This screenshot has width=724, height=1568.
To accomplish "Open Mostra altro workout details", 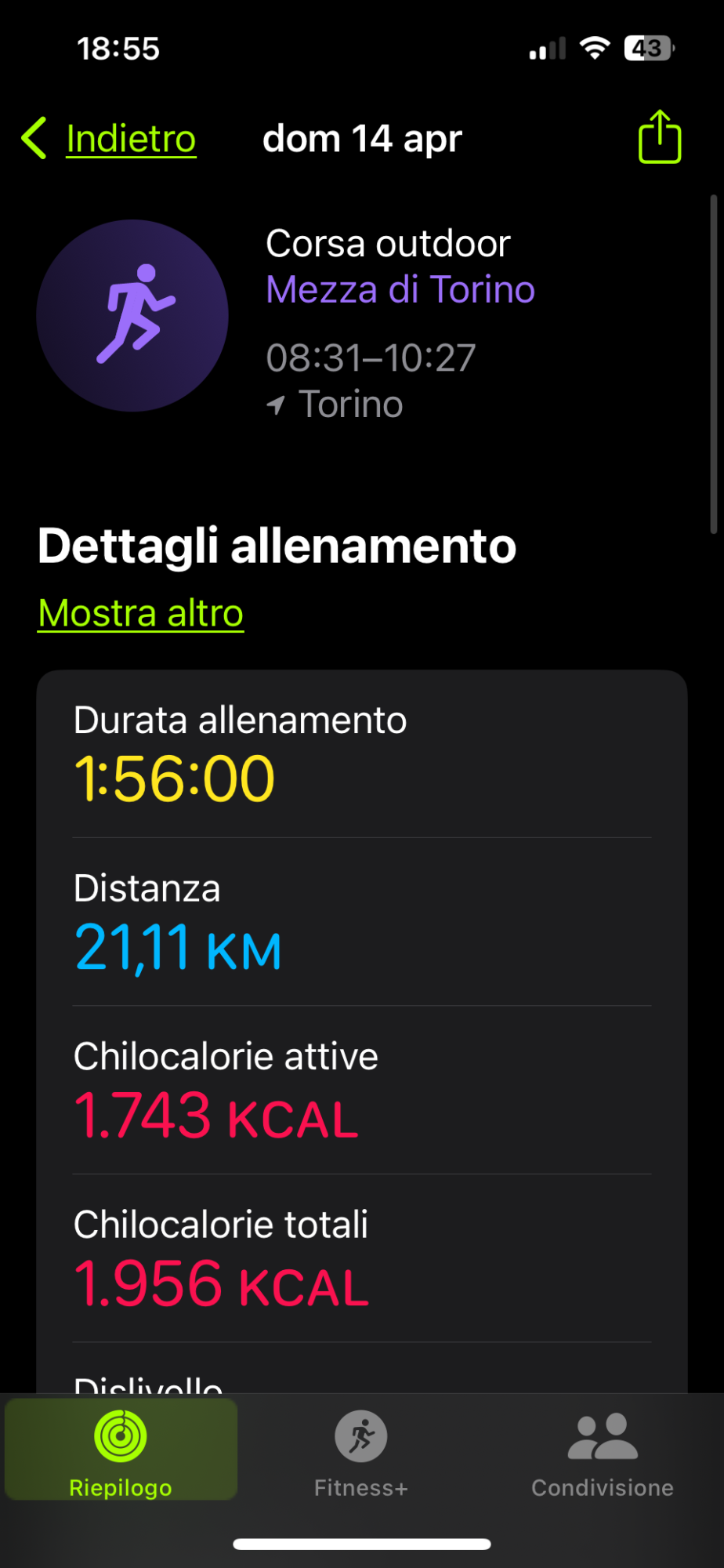I will [141, 613].
